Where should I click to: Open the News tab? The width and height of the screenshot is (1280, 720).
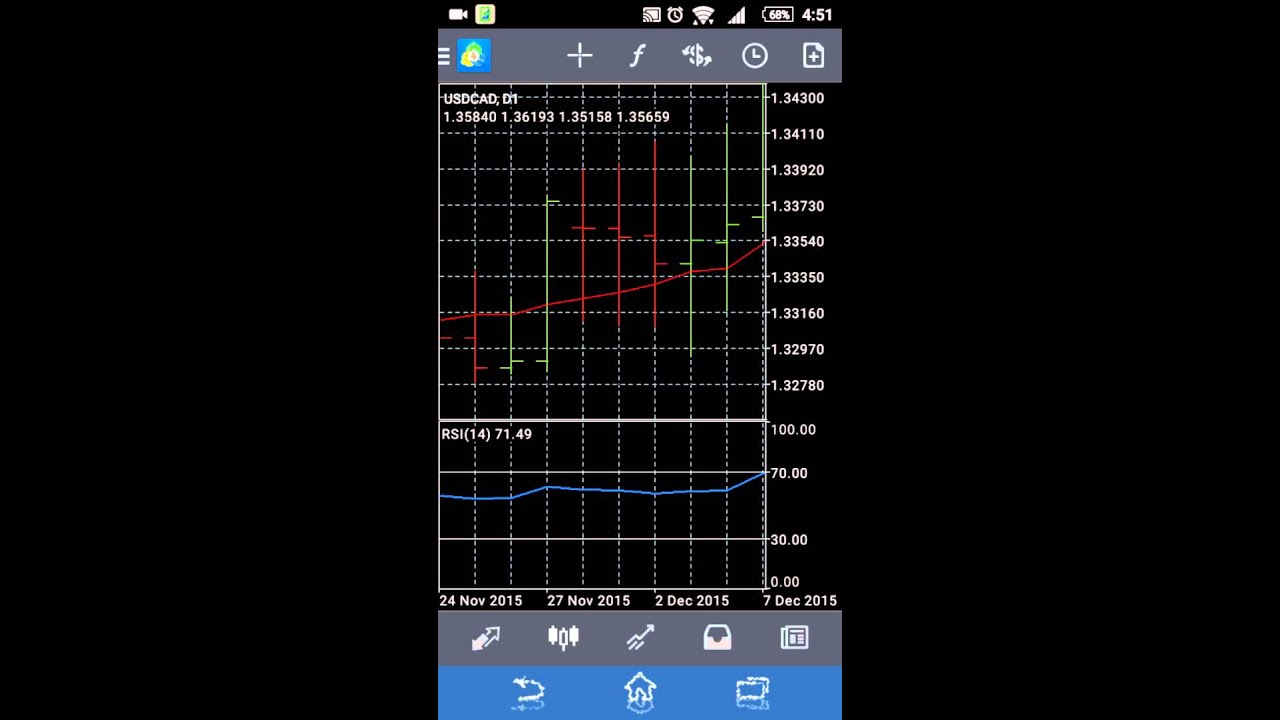click(794, 638)
